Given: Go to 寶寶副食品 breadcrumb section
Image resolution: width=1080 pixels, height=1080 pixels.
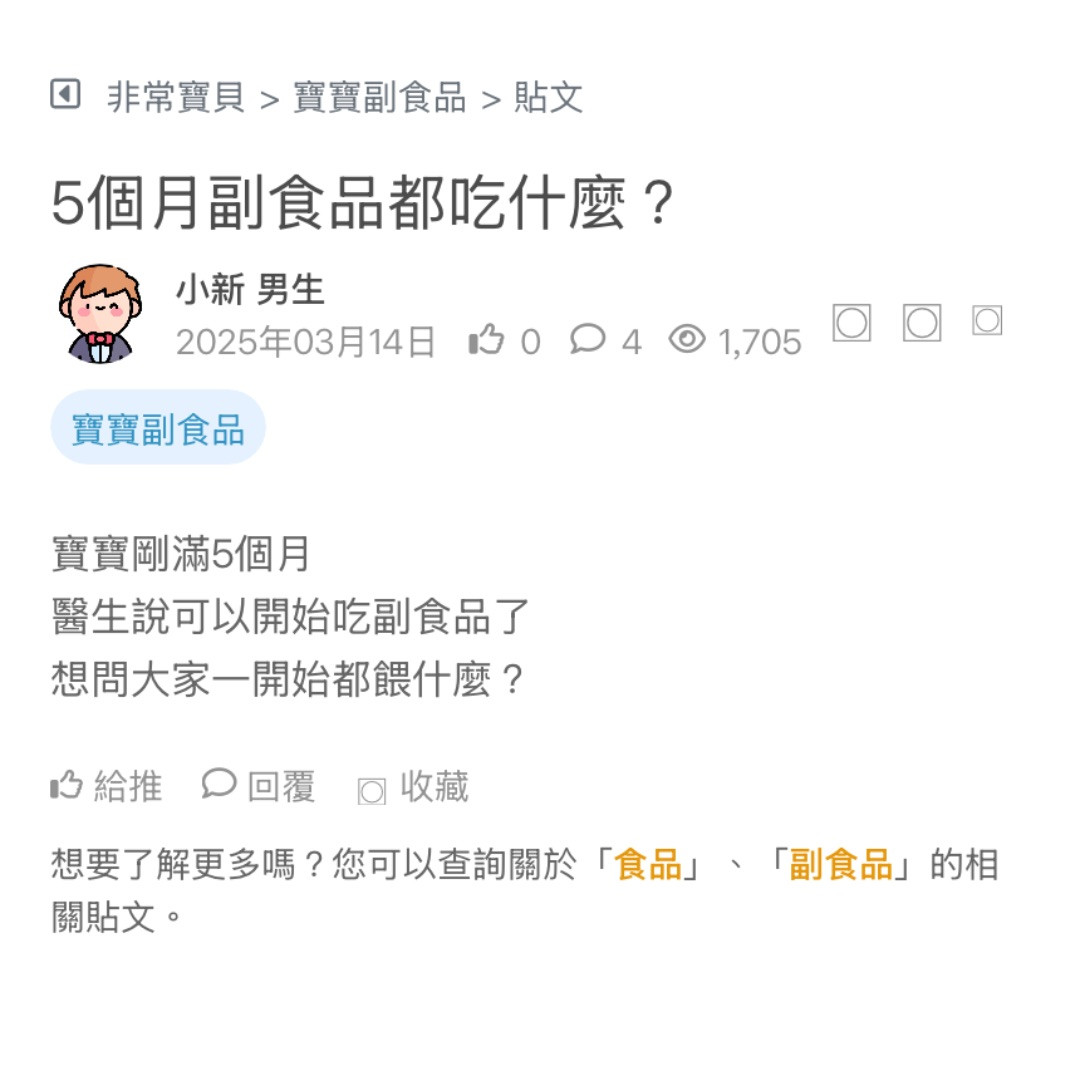Looking at the screenshot, I should (x=379, y=98).
